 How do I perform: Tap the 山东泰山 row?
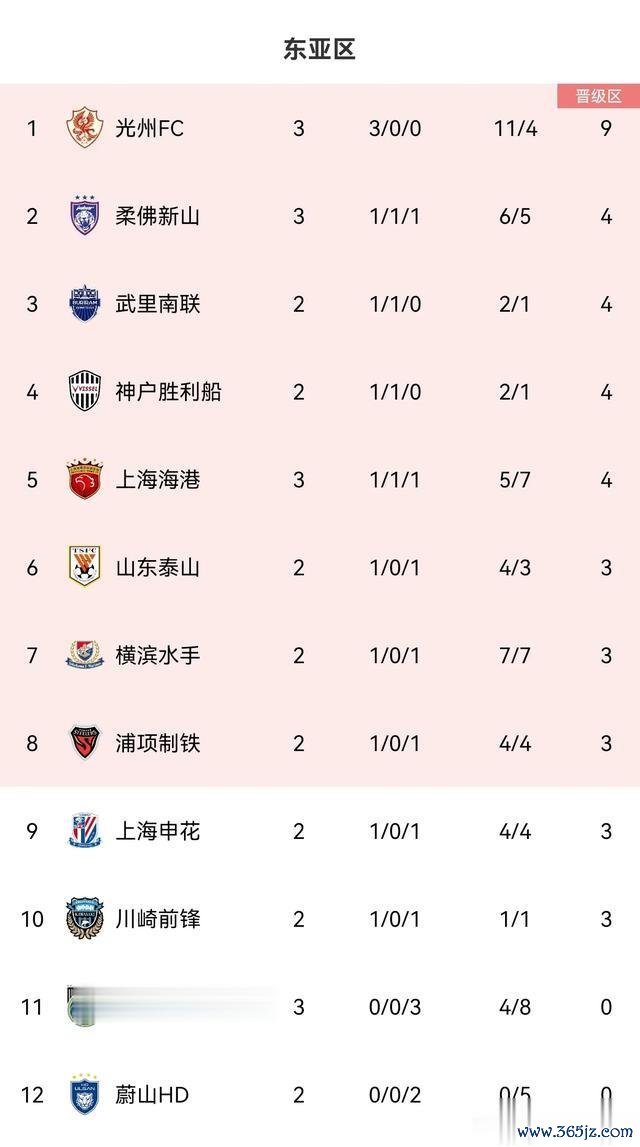coord(320,568)
